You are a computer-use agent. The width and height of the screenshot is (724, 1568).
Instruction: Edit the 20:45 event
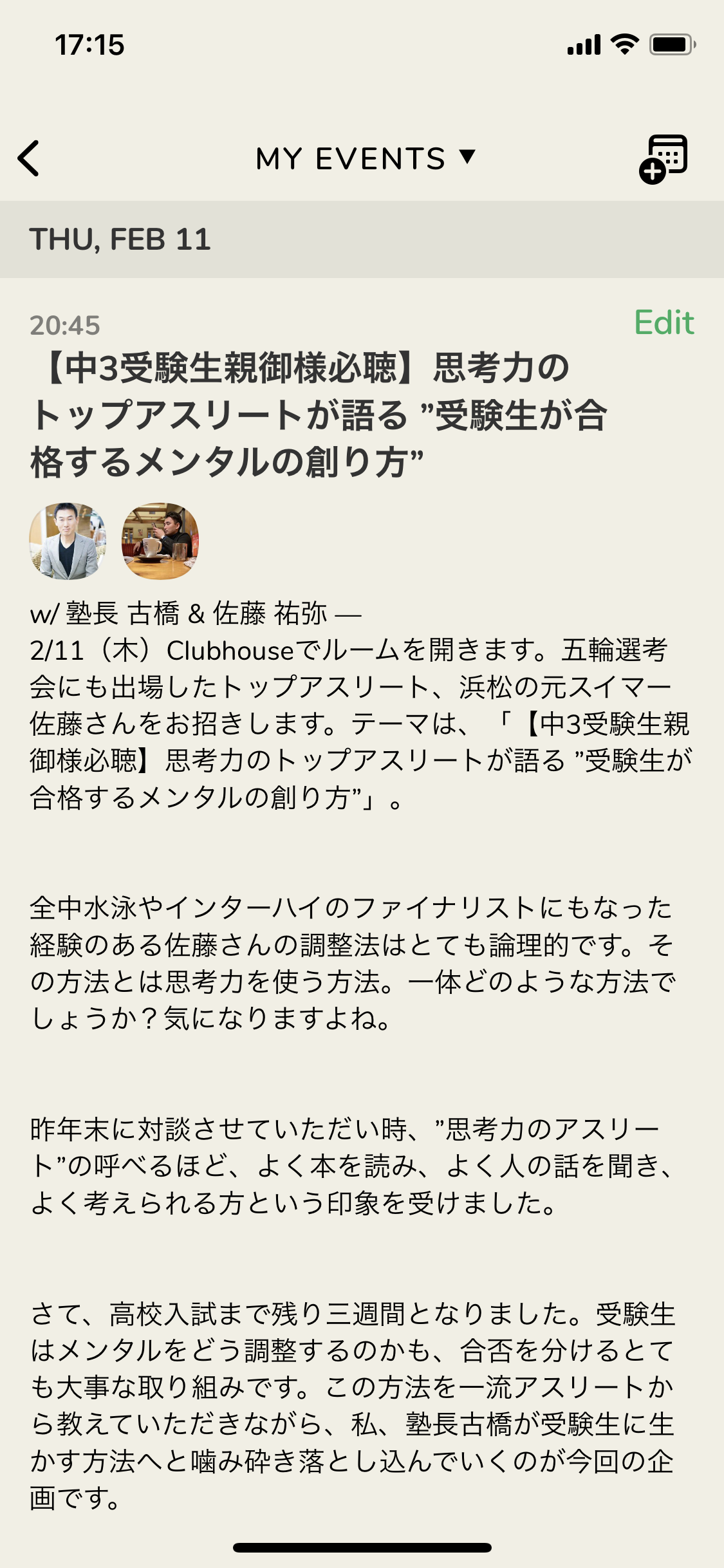click(664, 322)
